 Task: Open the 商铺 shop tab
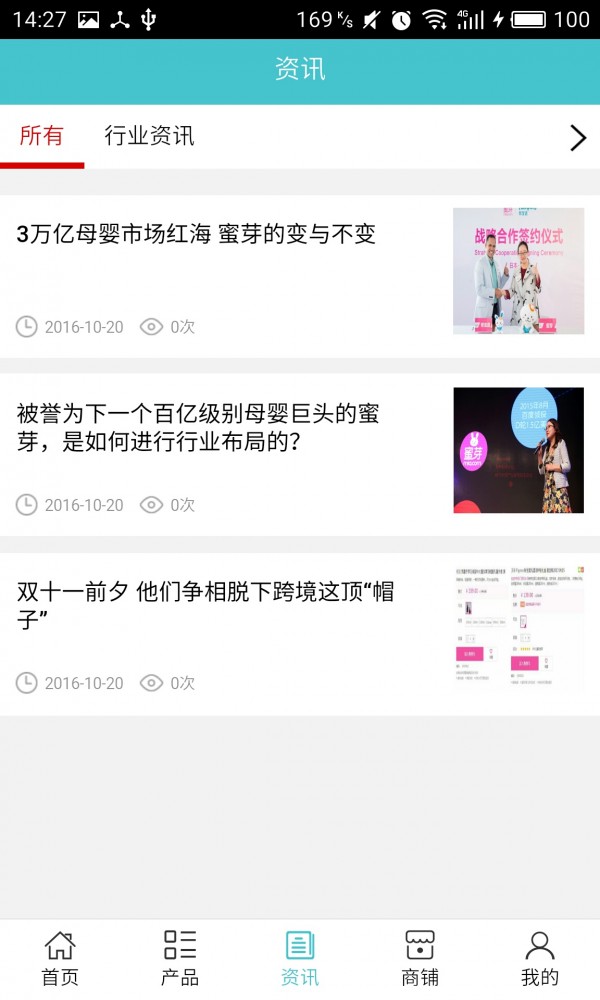tap(420, 958)
